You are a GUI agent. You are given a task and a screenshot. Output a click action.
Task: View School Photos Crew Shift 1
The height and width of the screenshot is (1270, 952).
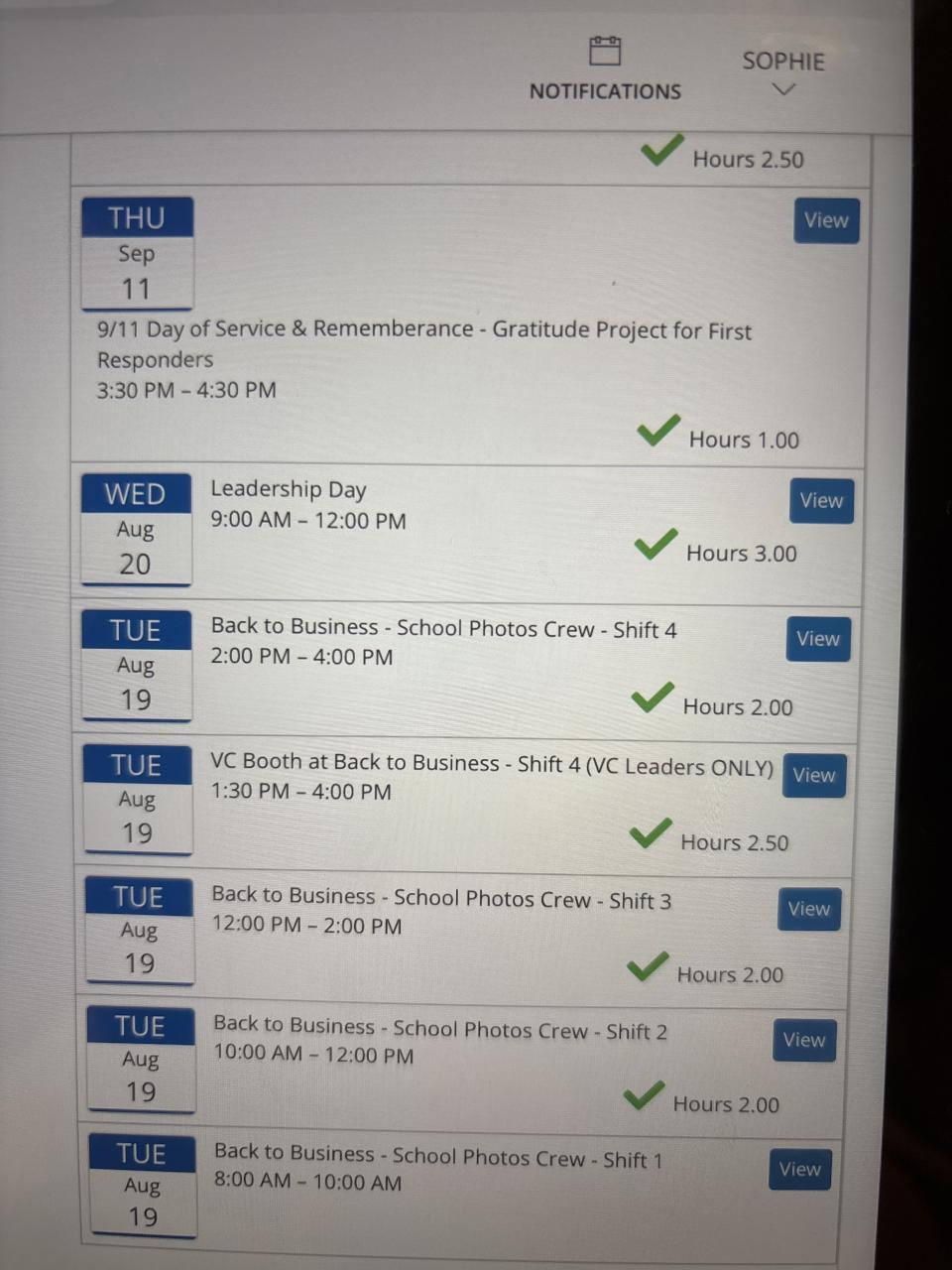pyautogui.click(x=799, y=1169)
